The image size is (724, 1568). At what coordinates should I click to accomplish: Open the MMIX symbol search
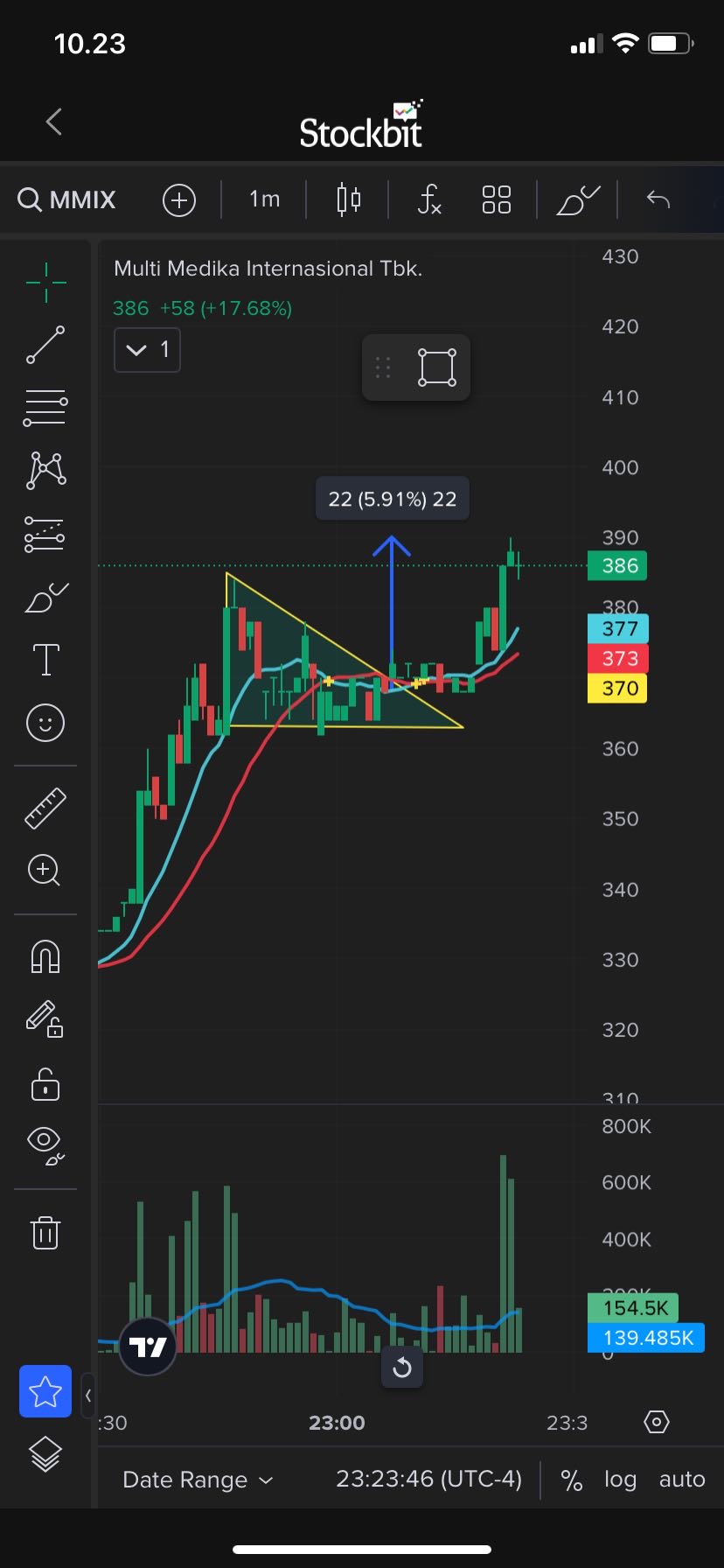[x=67, y=199]
